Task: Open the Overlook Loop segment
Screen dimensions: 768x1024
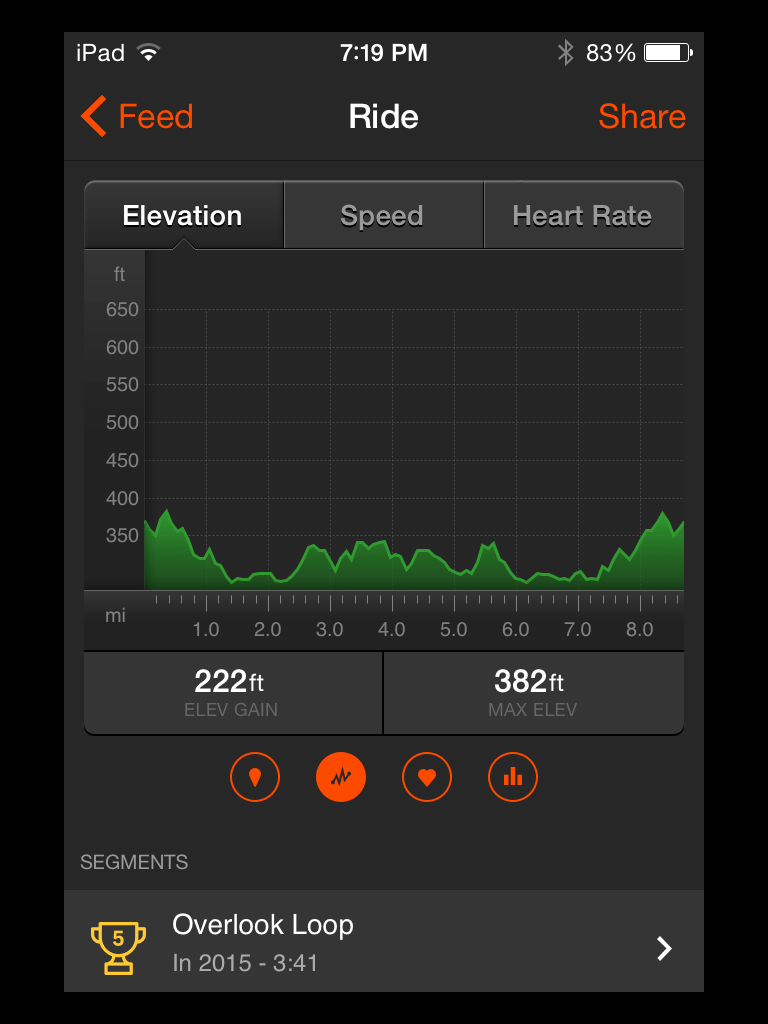Action: pyautogui.click(x=384, y=942)
